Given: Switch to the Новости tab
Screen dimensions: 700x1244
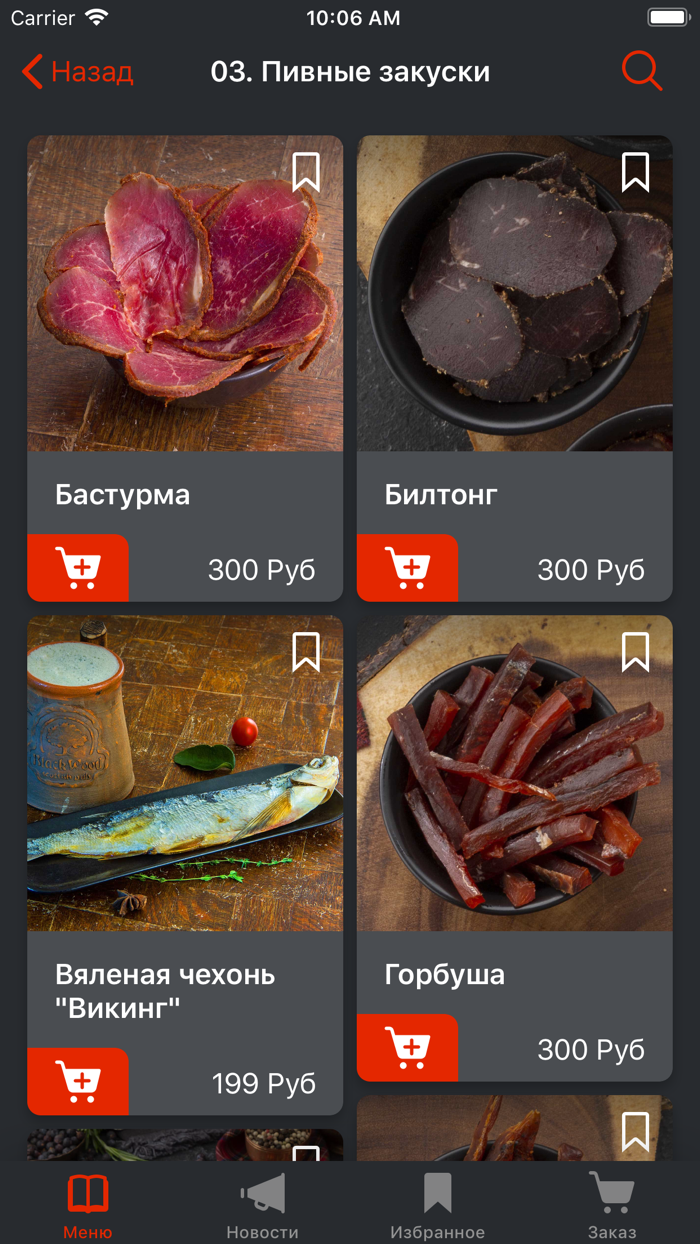Looking at the screenshot, I should tap(262, 1205).
